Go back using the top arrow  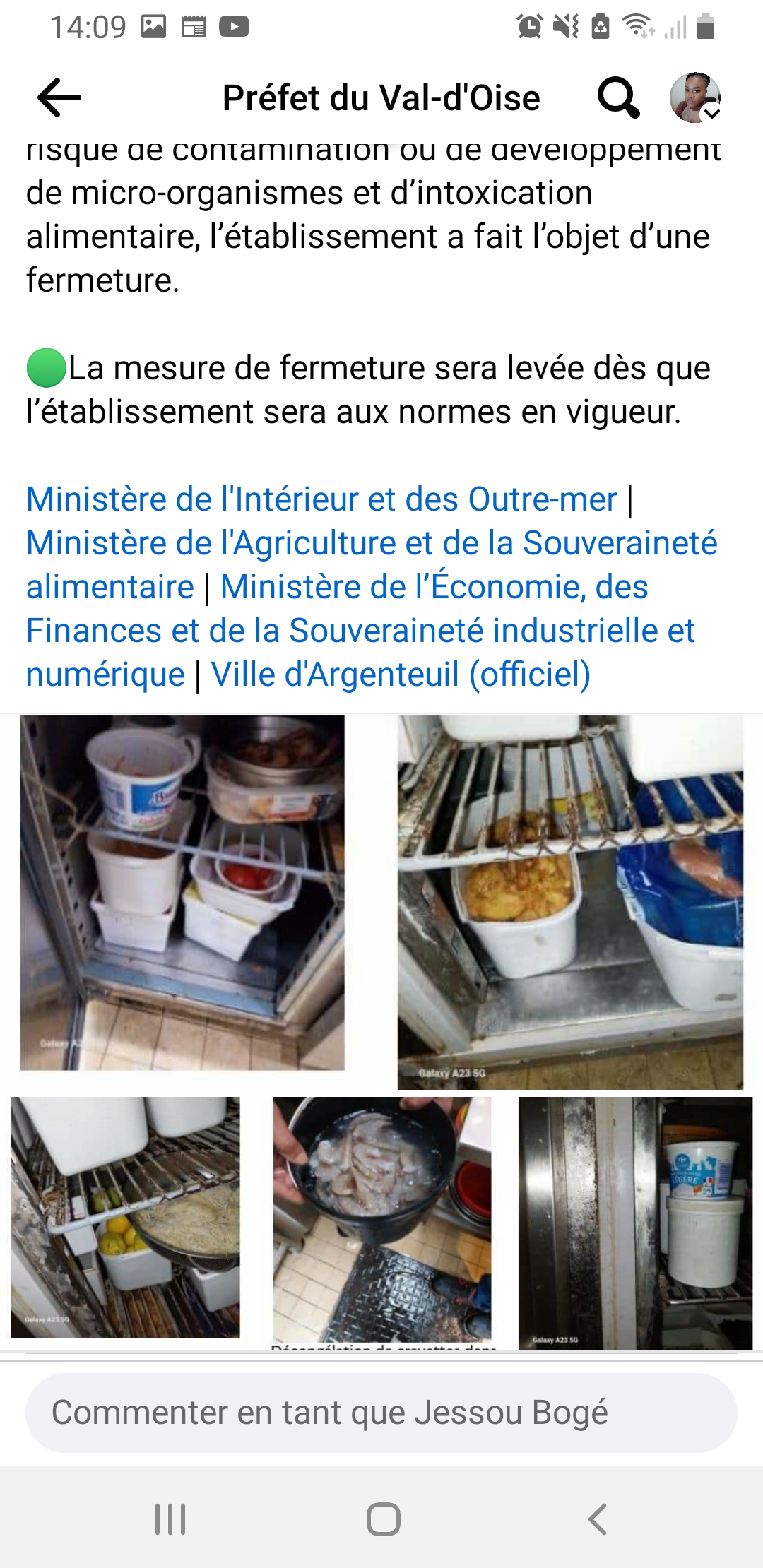(59, 97)
